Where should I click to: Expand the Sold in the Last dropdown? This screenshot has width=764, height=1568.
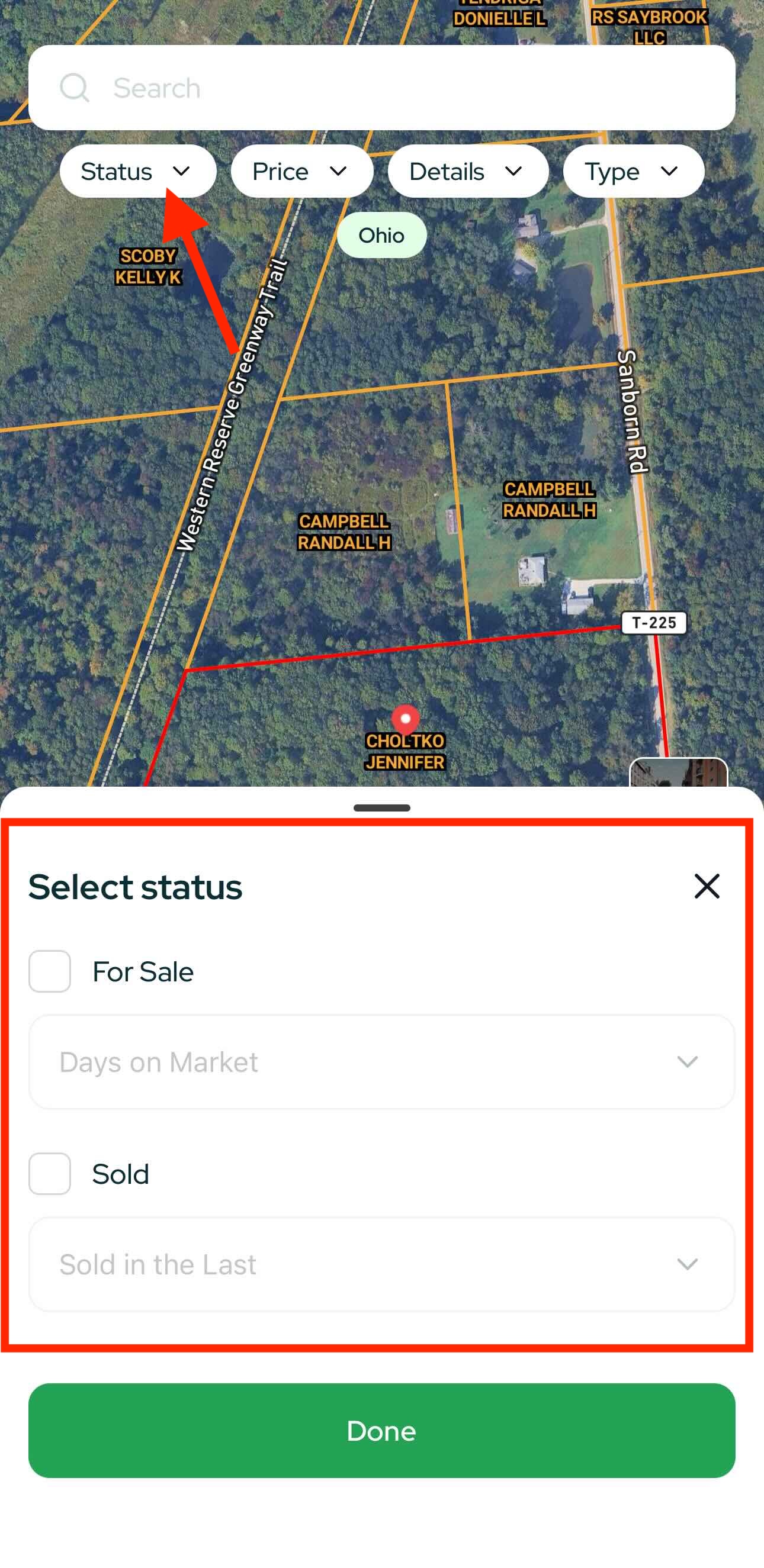381,1264
